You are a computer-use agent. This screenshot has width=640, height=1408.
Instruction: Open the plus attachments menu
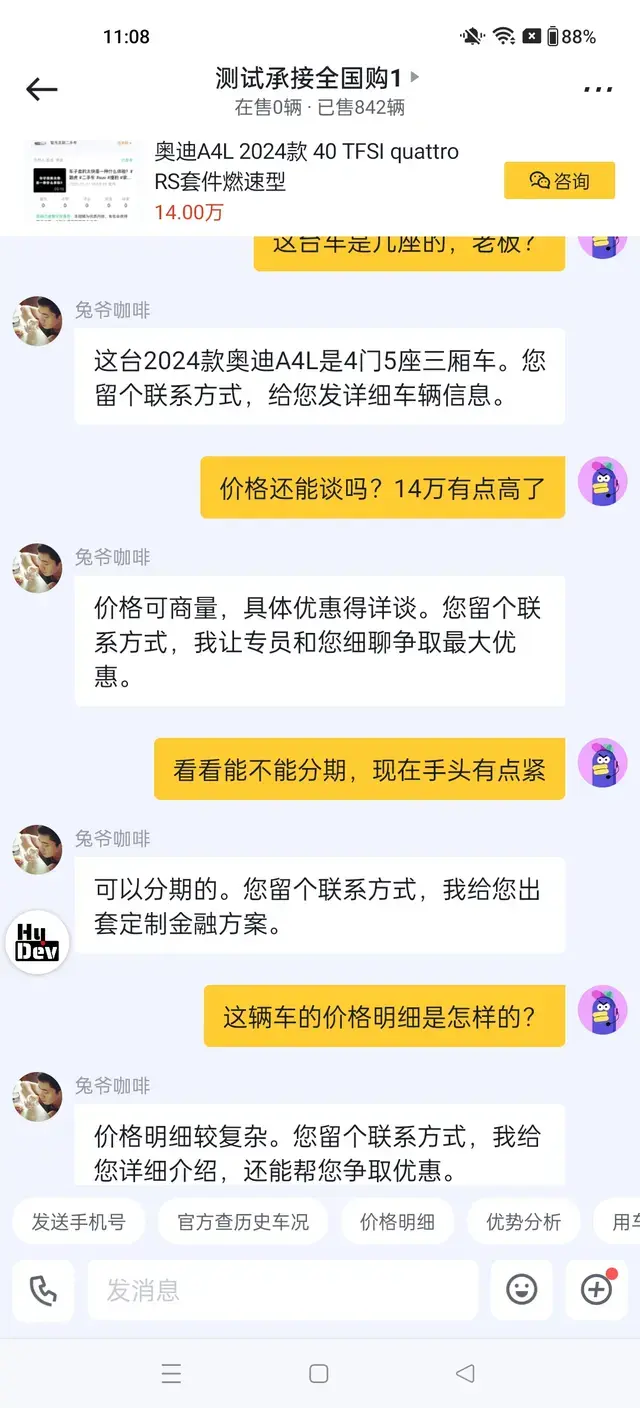click(597, 1290)
